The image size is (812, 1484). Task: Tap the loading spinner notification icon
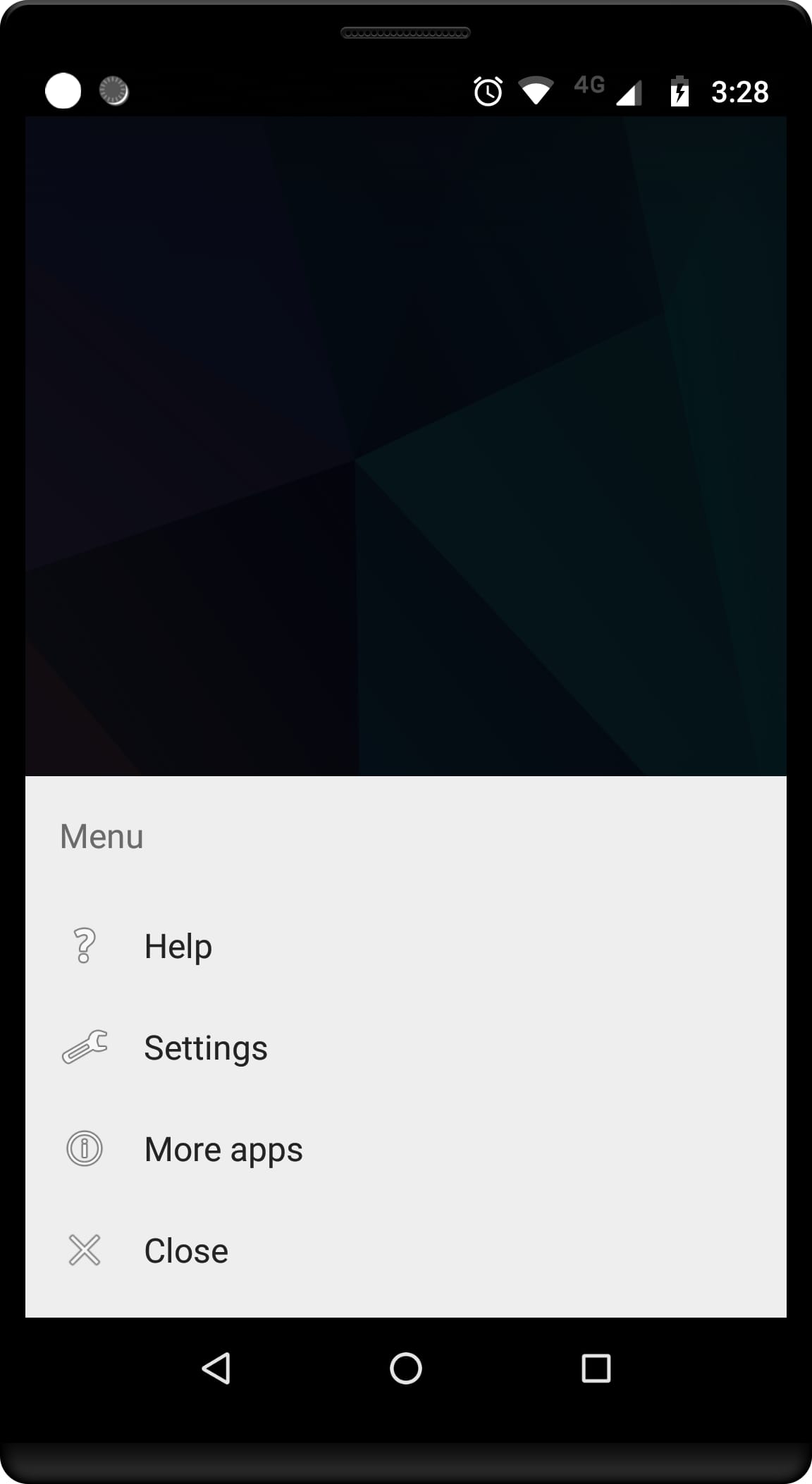pos(113,90)
